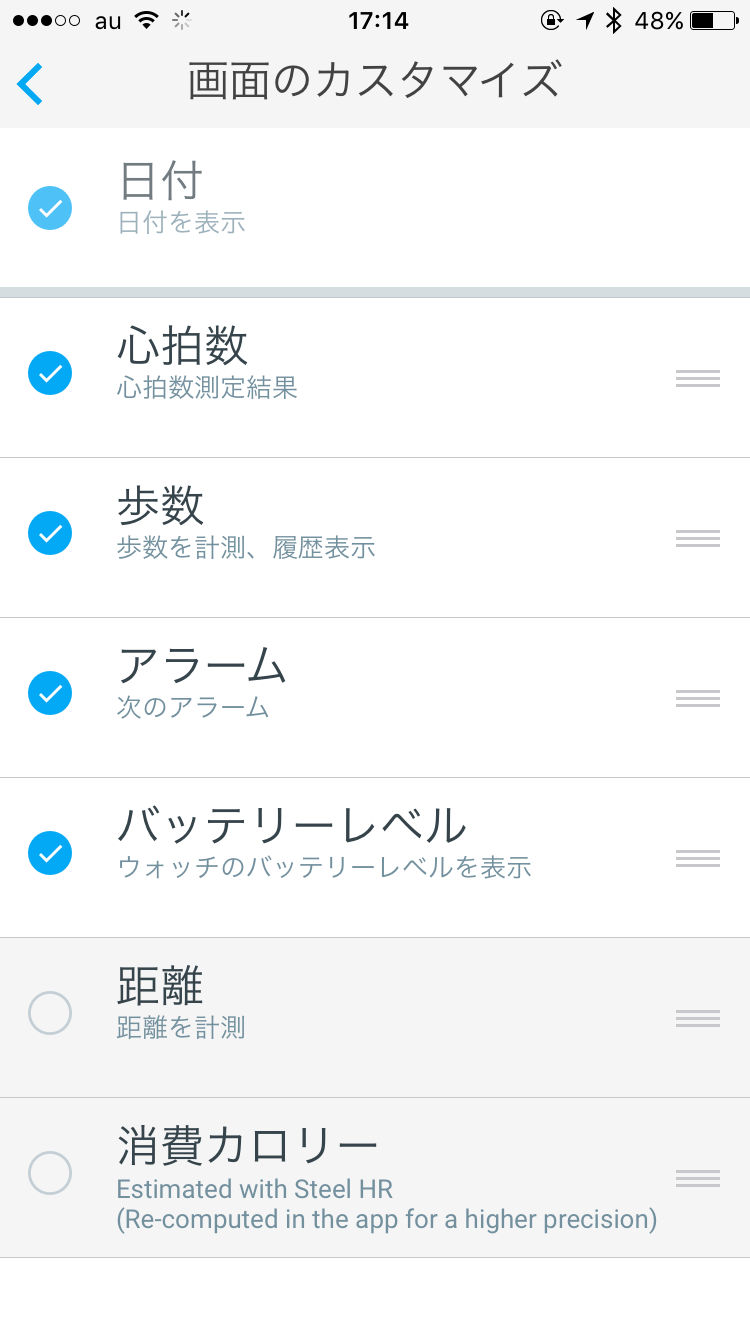750x1334 pixels.
Task: Disable the 歩数 screen checkbox
Action: pyautogui.click(x=50, y=533)
